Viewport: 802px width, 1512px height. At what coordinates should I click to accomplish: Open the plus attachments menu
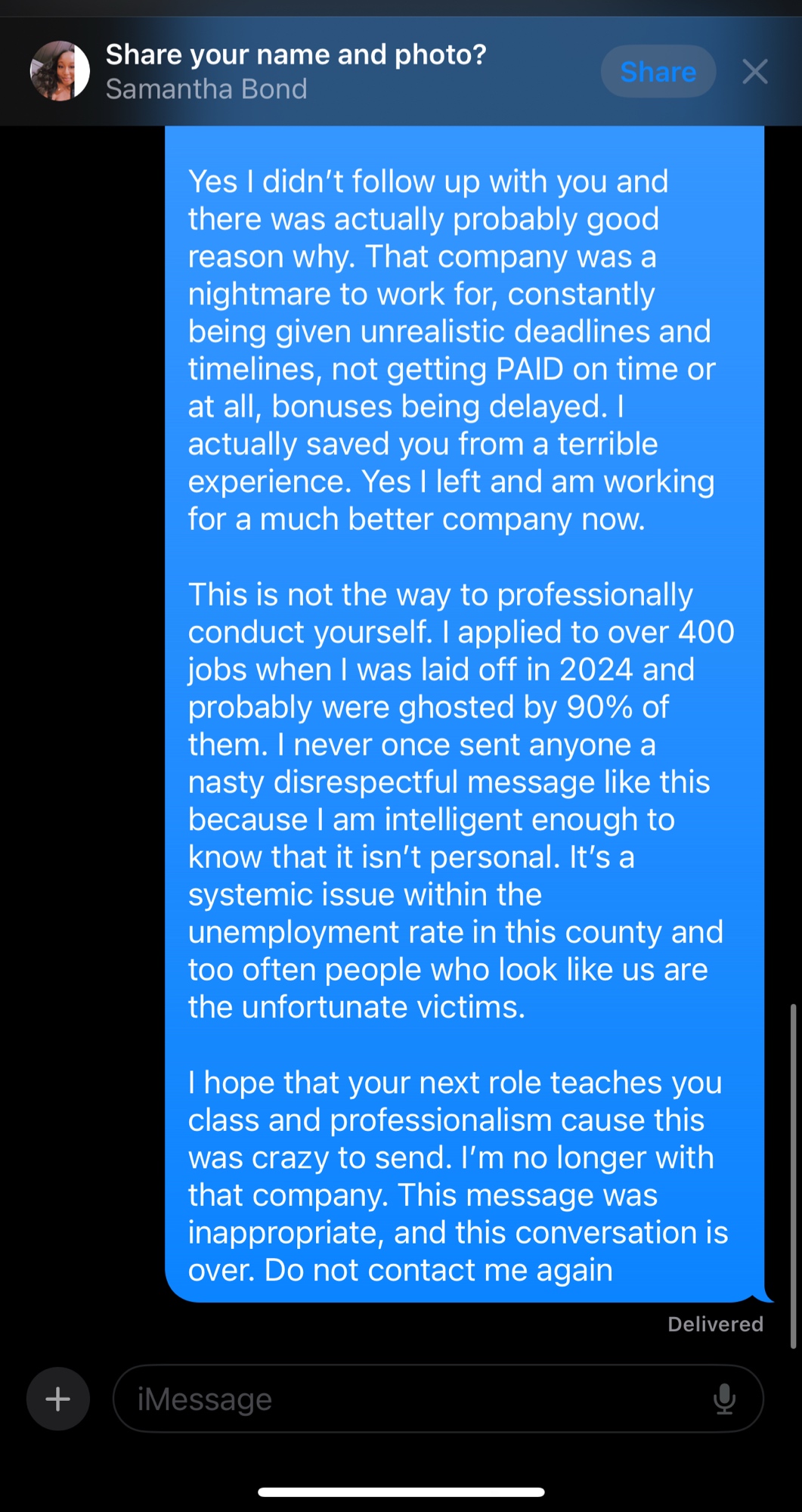58,1399
